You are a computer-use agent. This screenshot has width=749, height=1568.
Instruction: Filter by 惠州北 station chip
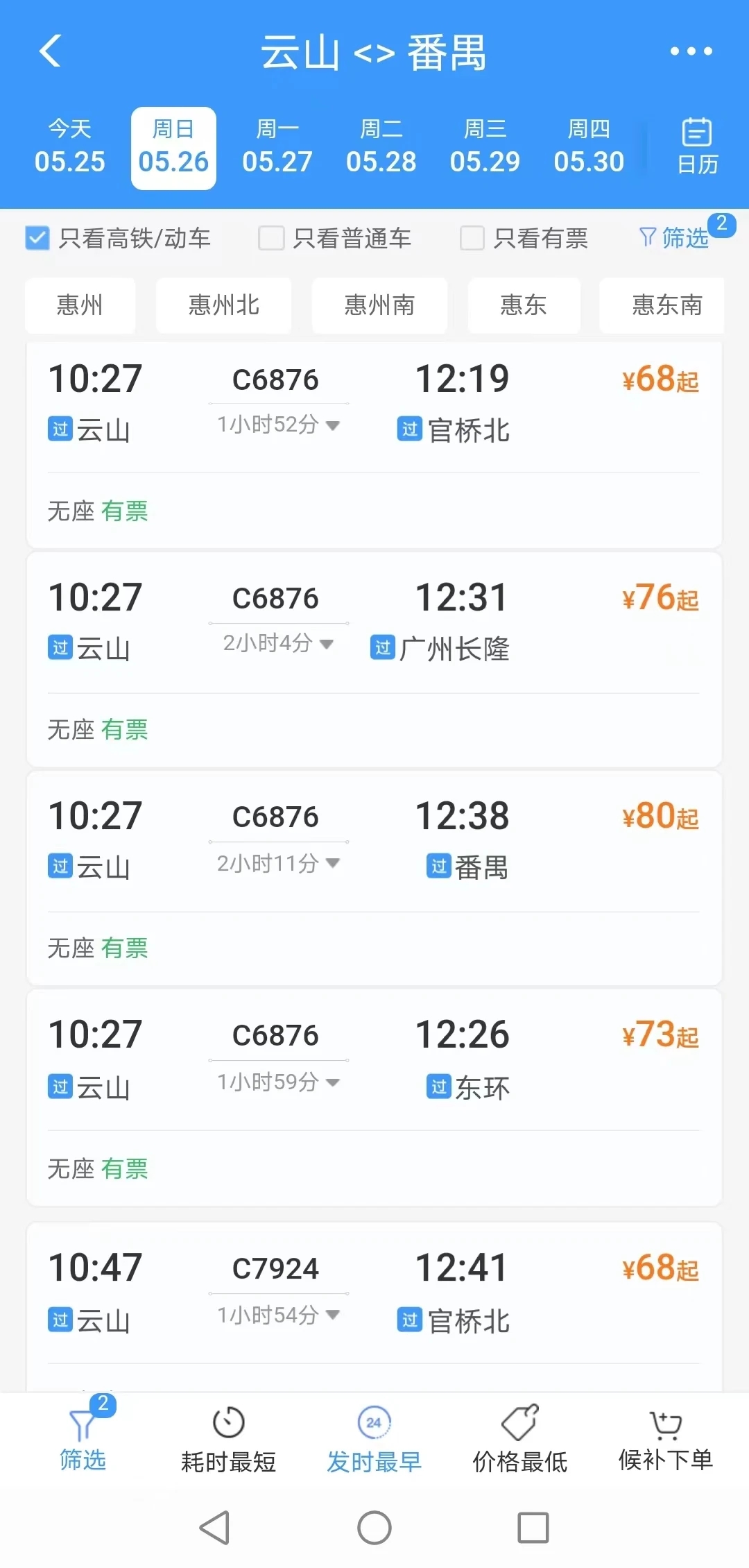pyautogui.click(x=223, y=305)
